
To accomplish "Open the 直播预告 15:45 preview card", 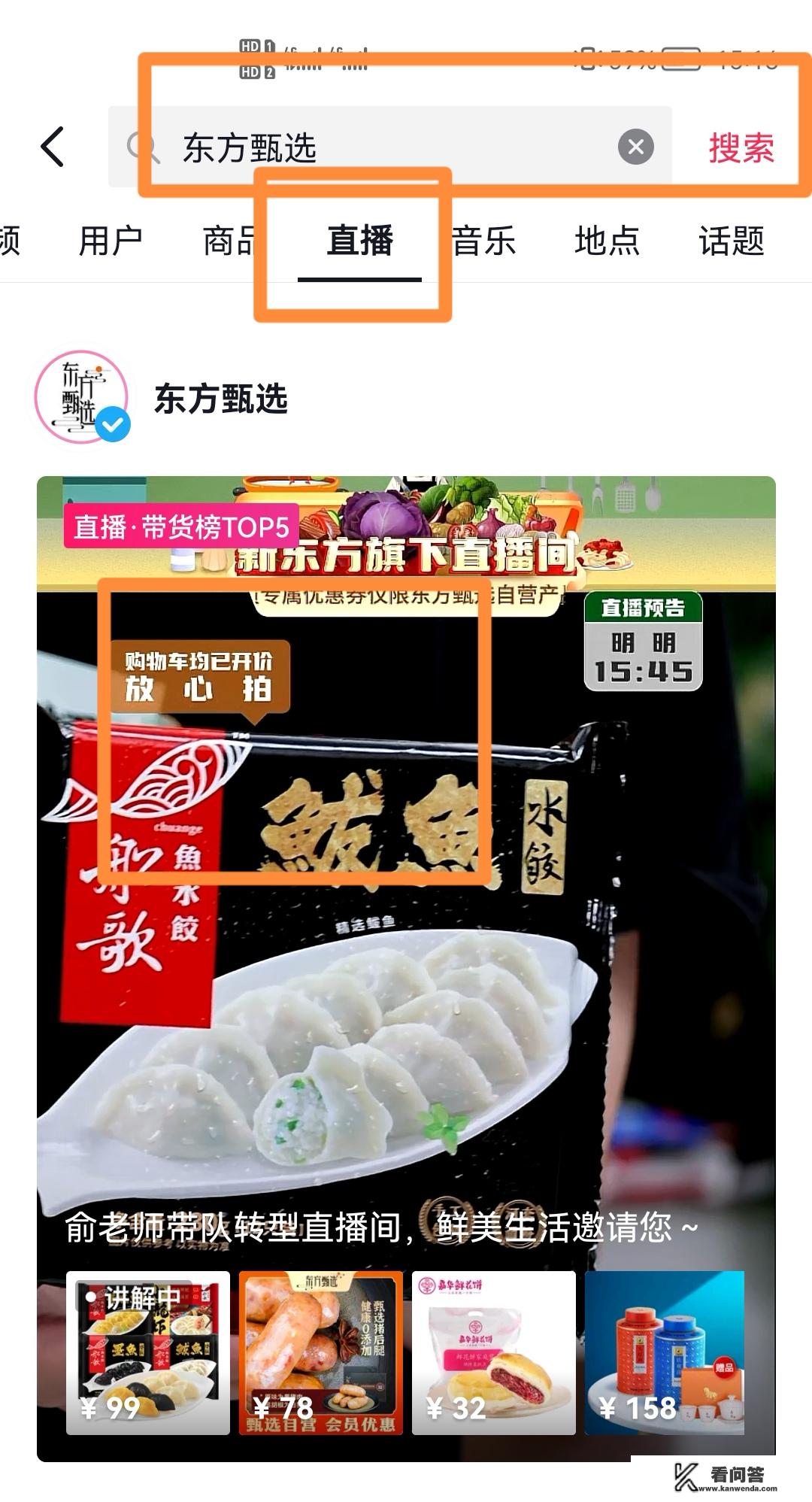I will coord(643,641).
